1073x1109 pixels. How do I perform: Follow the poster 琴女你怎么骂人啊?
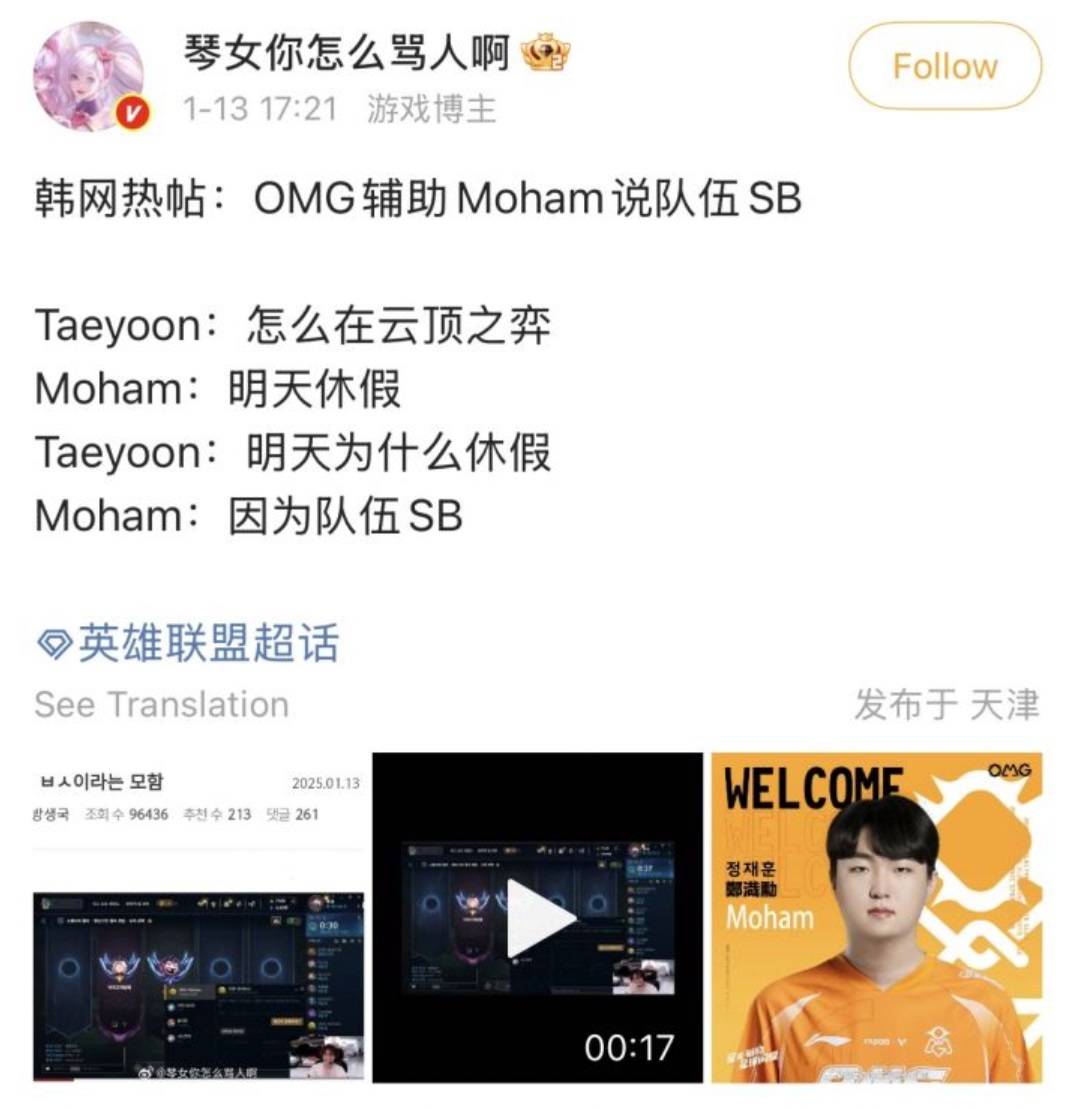pyautogui.click(x=944, y=67)
